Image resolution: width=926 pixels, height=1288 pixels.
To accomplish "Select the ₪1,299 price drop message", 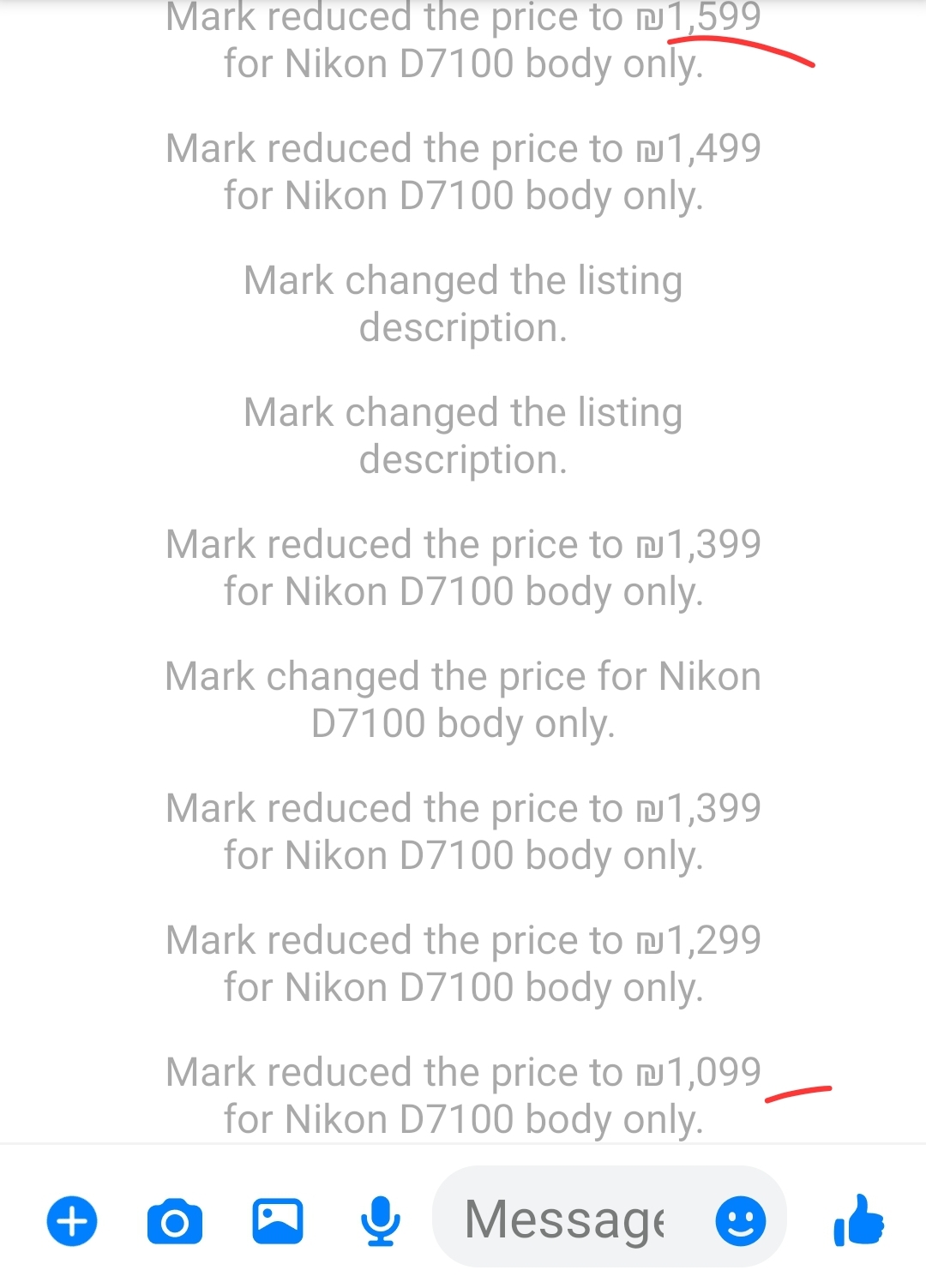I will (x=463, y=962).
